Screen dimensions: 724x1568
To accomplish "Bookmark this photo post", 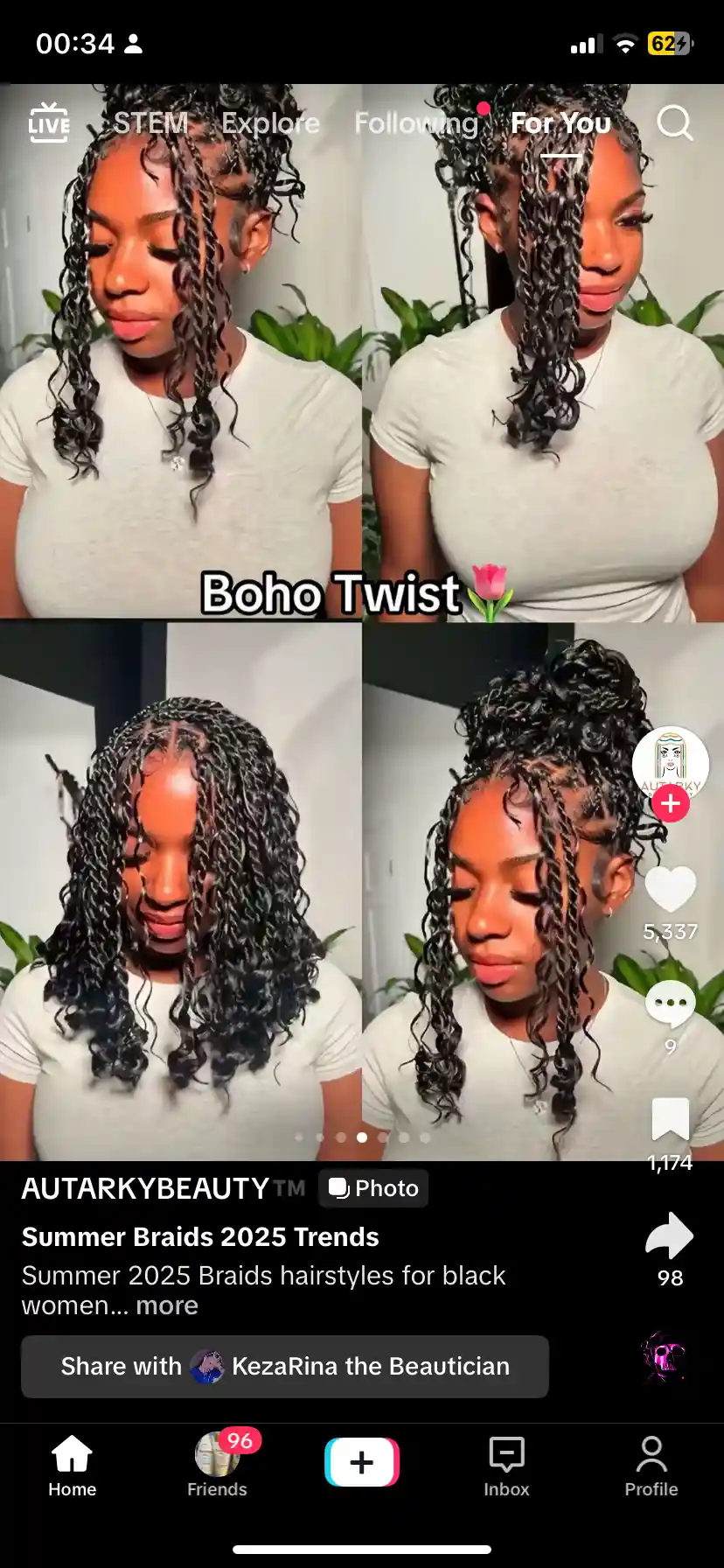I will click(x=670, y=1119).
